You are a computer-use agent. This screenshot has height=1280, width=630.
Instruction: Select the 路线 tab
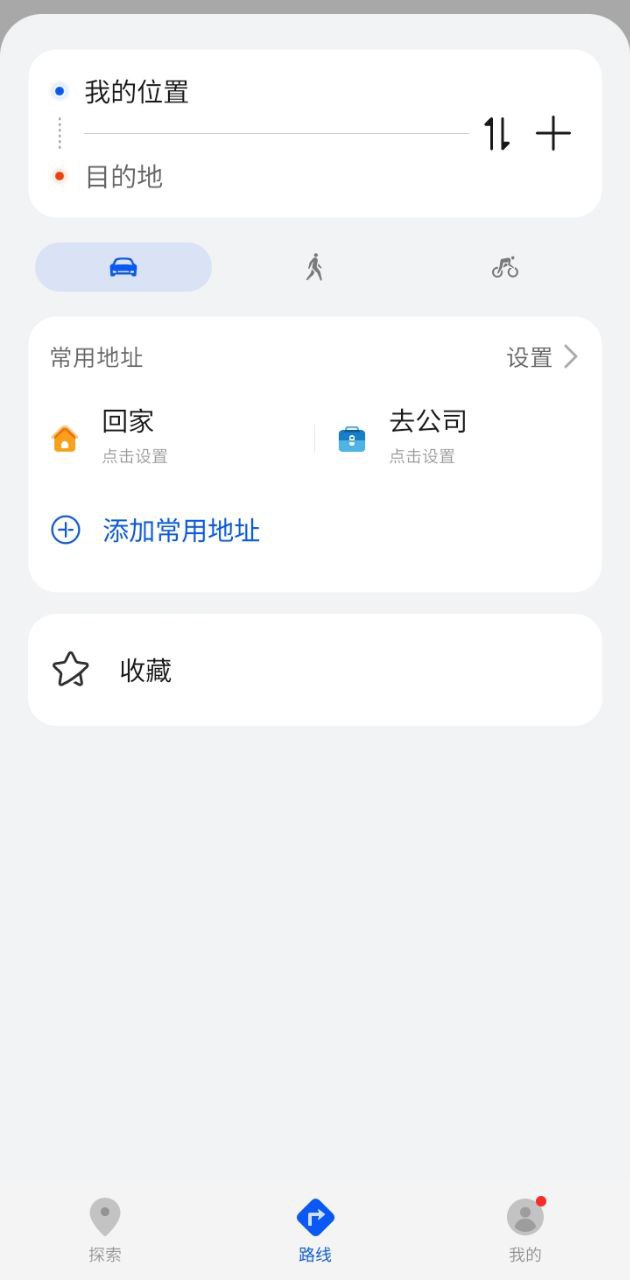[315, 1231]
